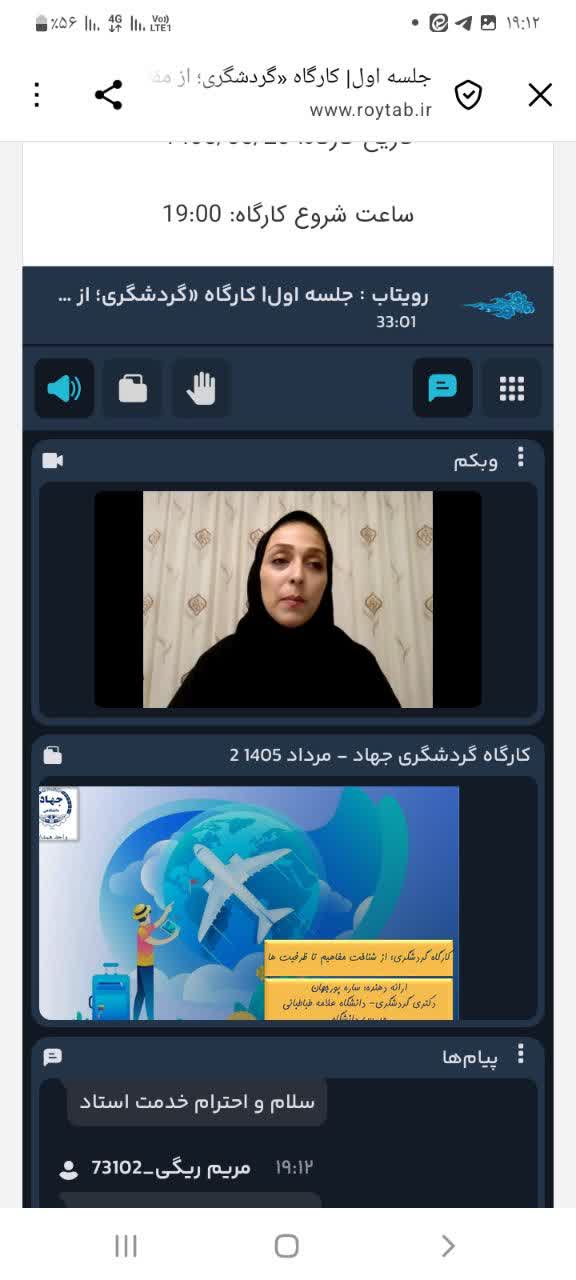Mute the session speaker audio
576x1280 pixels.
[x=64, y=388]
